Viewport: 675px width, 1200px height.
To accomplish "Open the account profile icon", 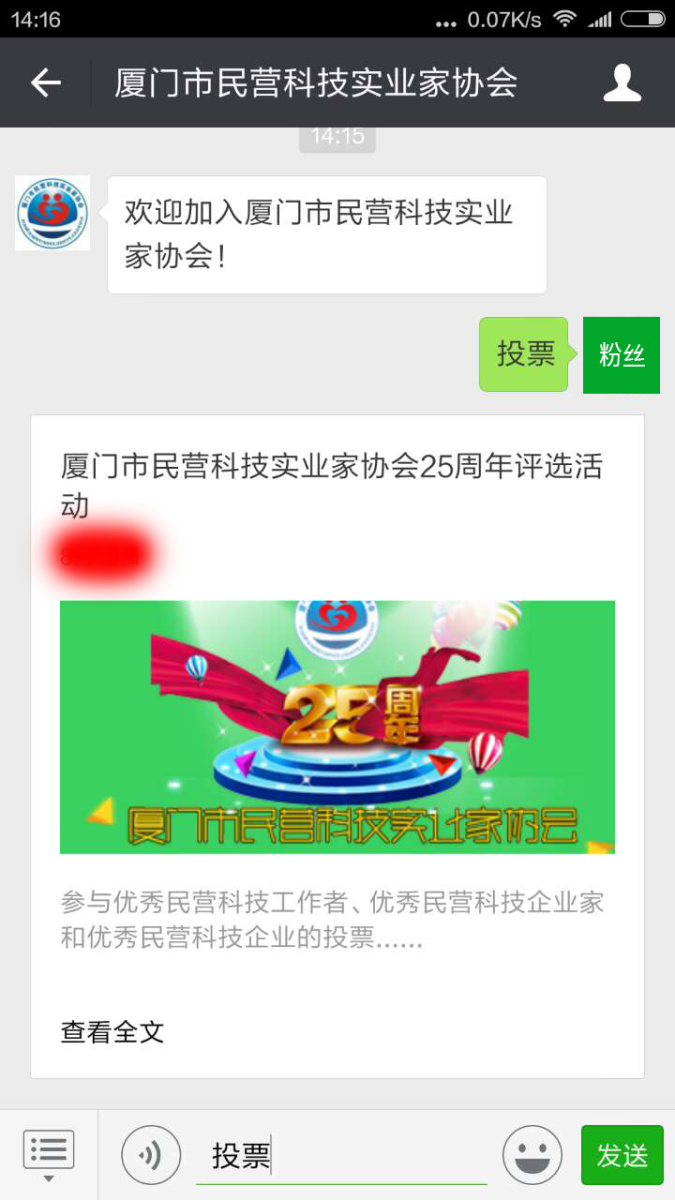I will click(621, 83).
